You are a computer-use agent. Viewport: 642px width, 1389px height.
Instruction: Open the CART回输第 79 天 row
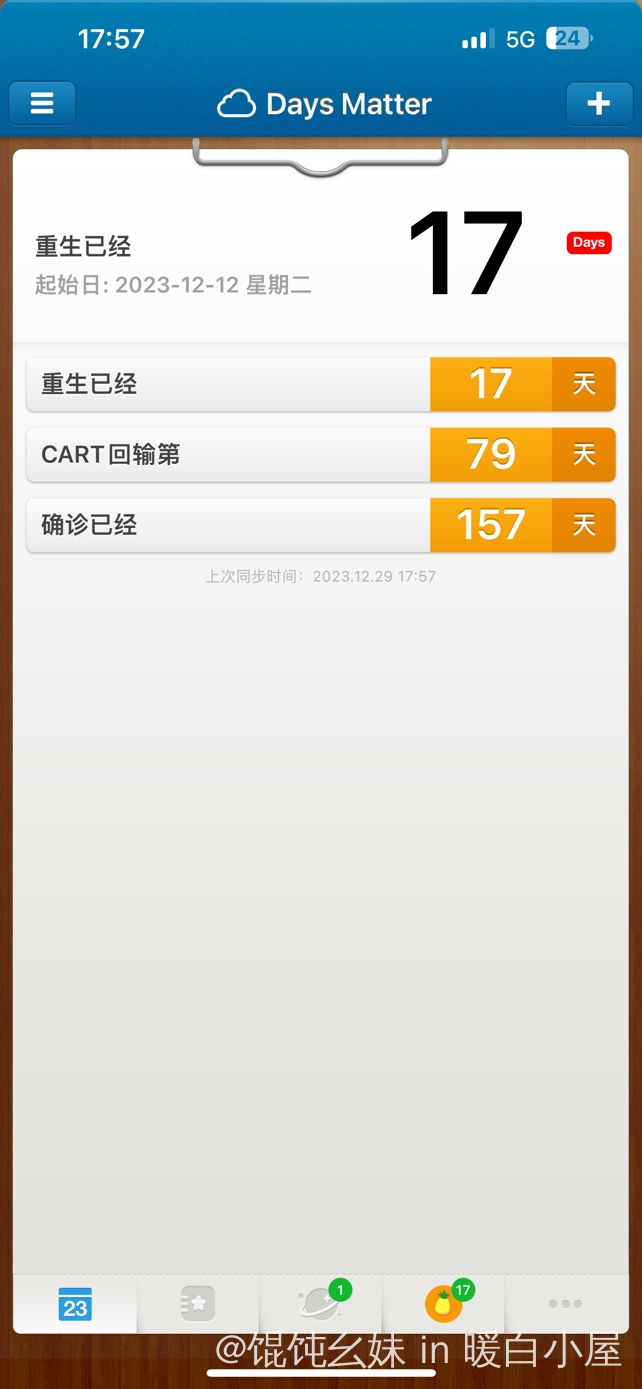point(320,455)
